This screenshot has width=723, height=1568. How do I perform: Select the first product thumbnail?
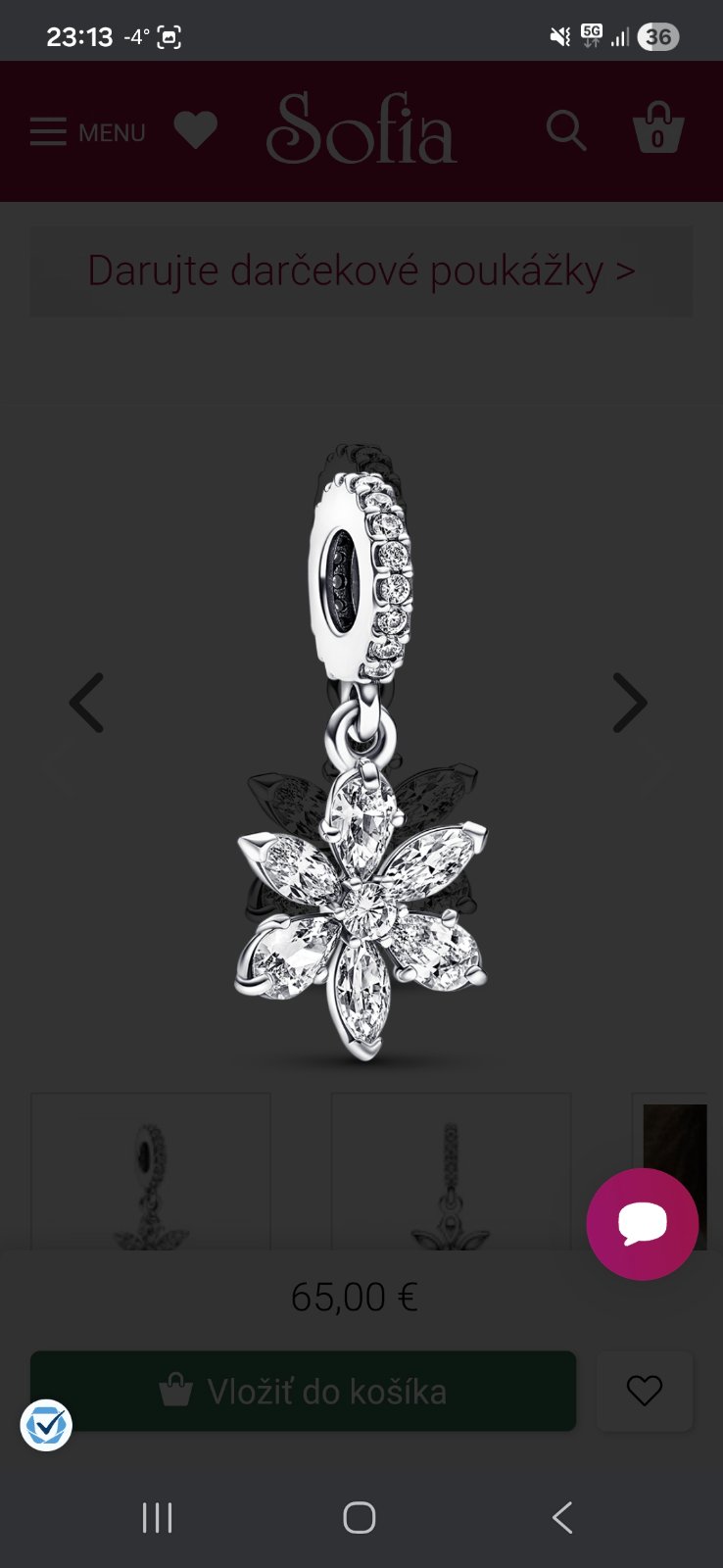click(x=151, y=1171)
